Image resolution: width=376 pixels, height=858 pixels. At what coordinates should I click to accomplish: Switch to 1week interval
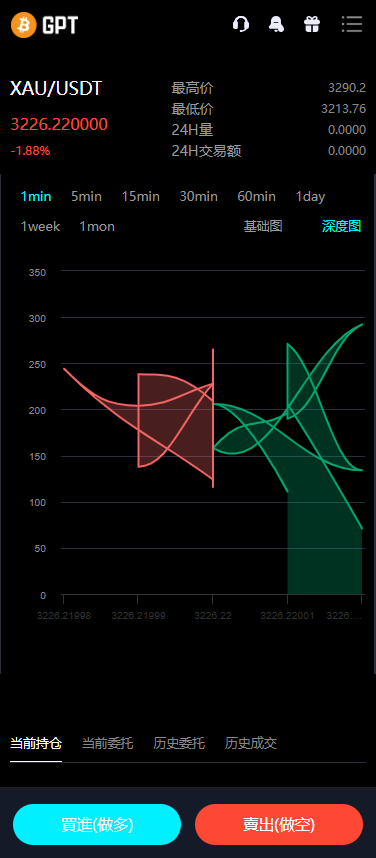point(41,227)
